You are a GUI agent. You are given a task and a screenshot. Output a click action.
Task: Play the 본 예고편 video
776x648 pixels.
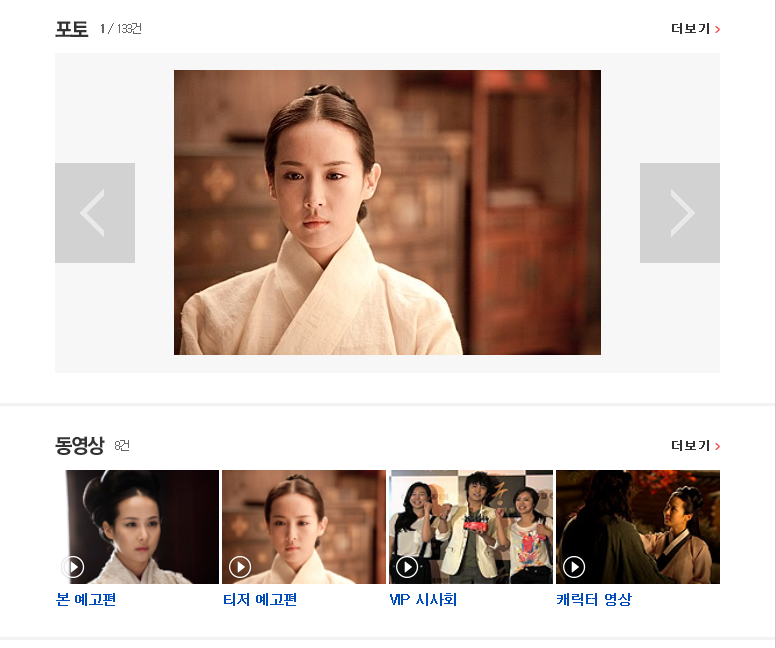[x=137, y=527]
